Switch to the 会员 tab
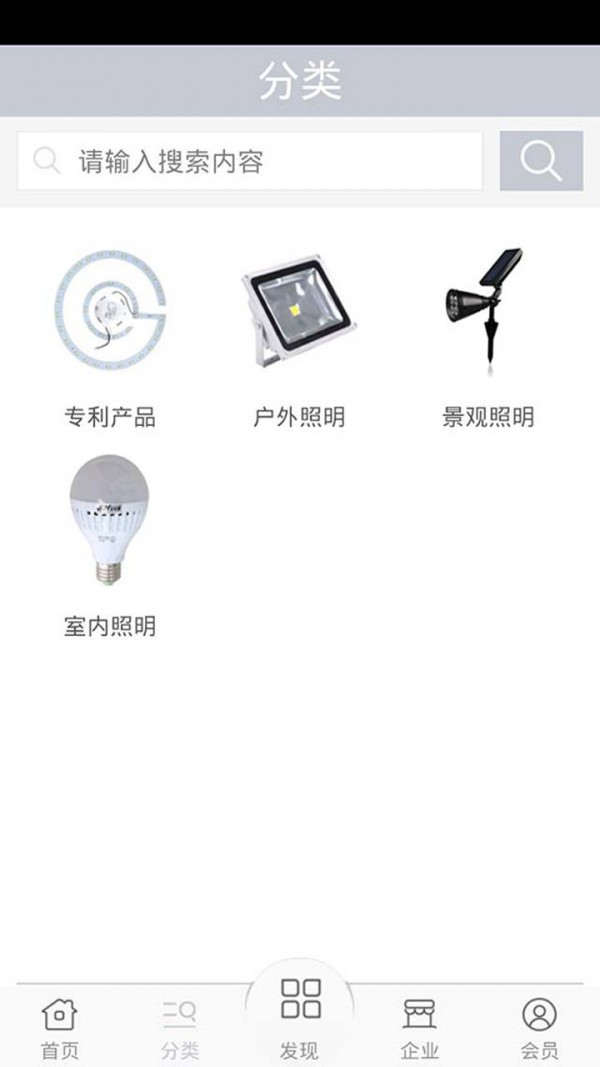 click(540, 1028)
